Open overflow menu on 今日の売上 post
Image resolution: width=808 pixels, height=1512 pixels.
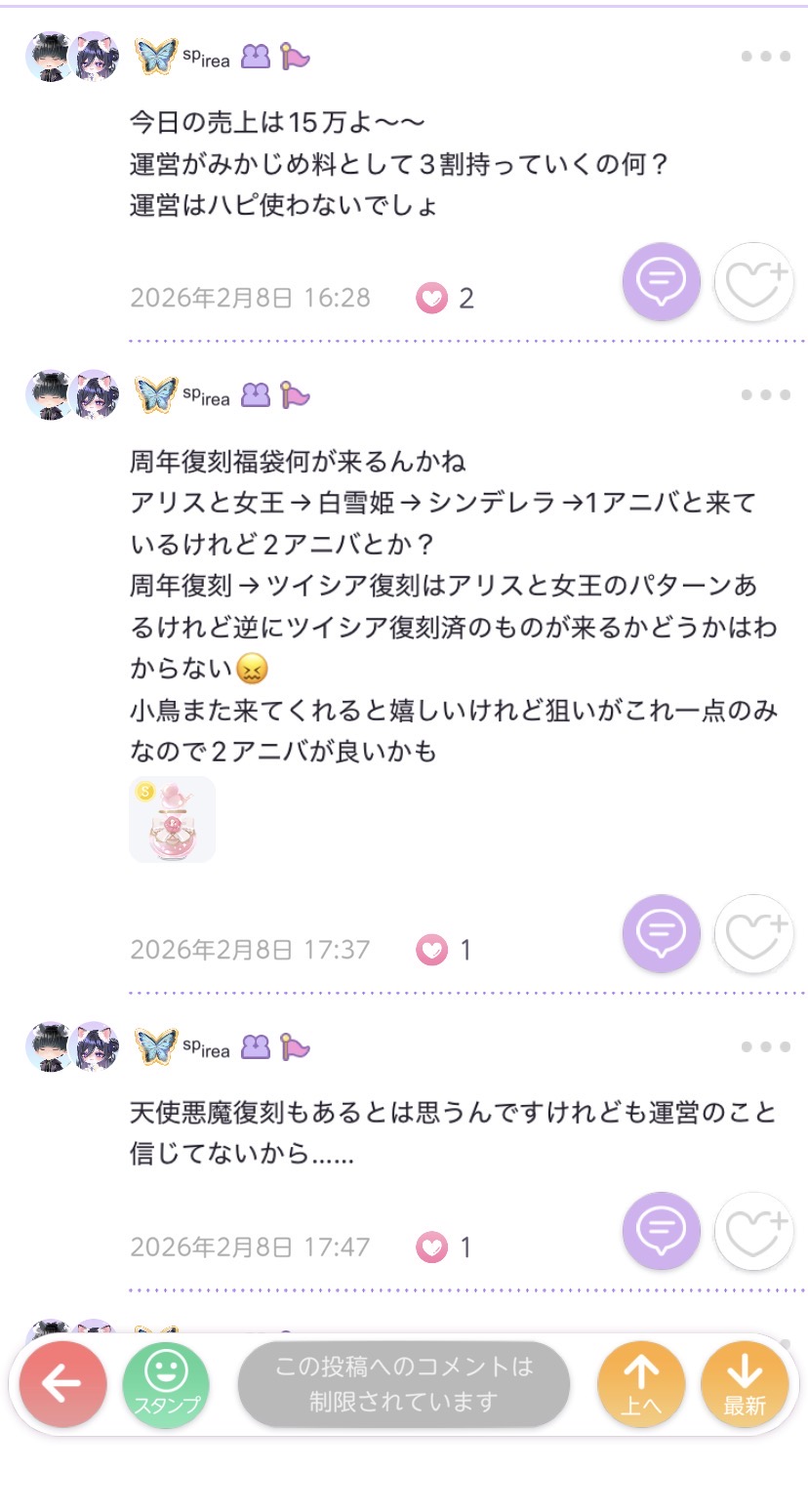pyautogui.click(x=765, y=57)
